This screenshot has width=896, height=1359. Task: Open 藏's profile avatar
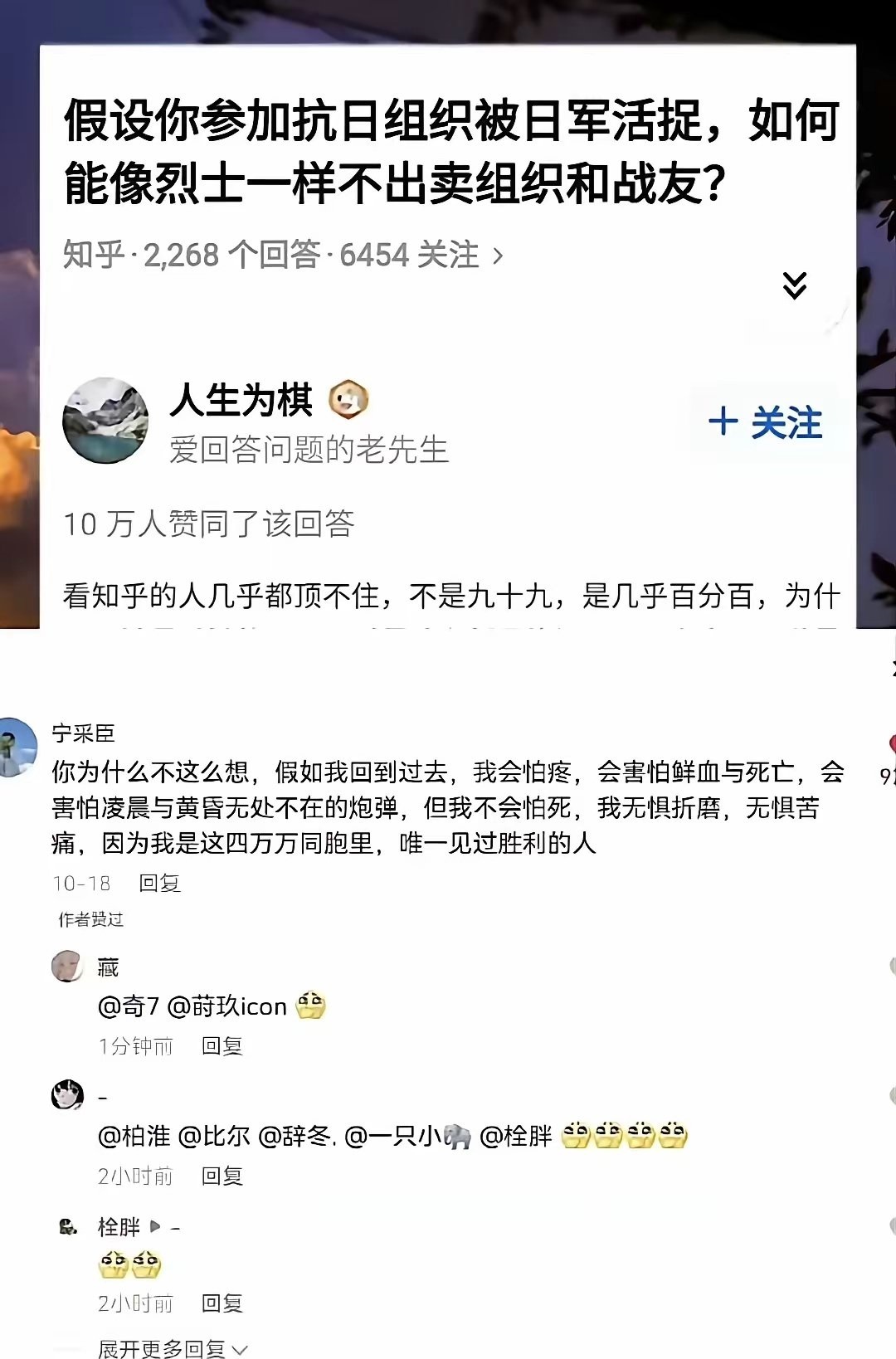(67, 967)
